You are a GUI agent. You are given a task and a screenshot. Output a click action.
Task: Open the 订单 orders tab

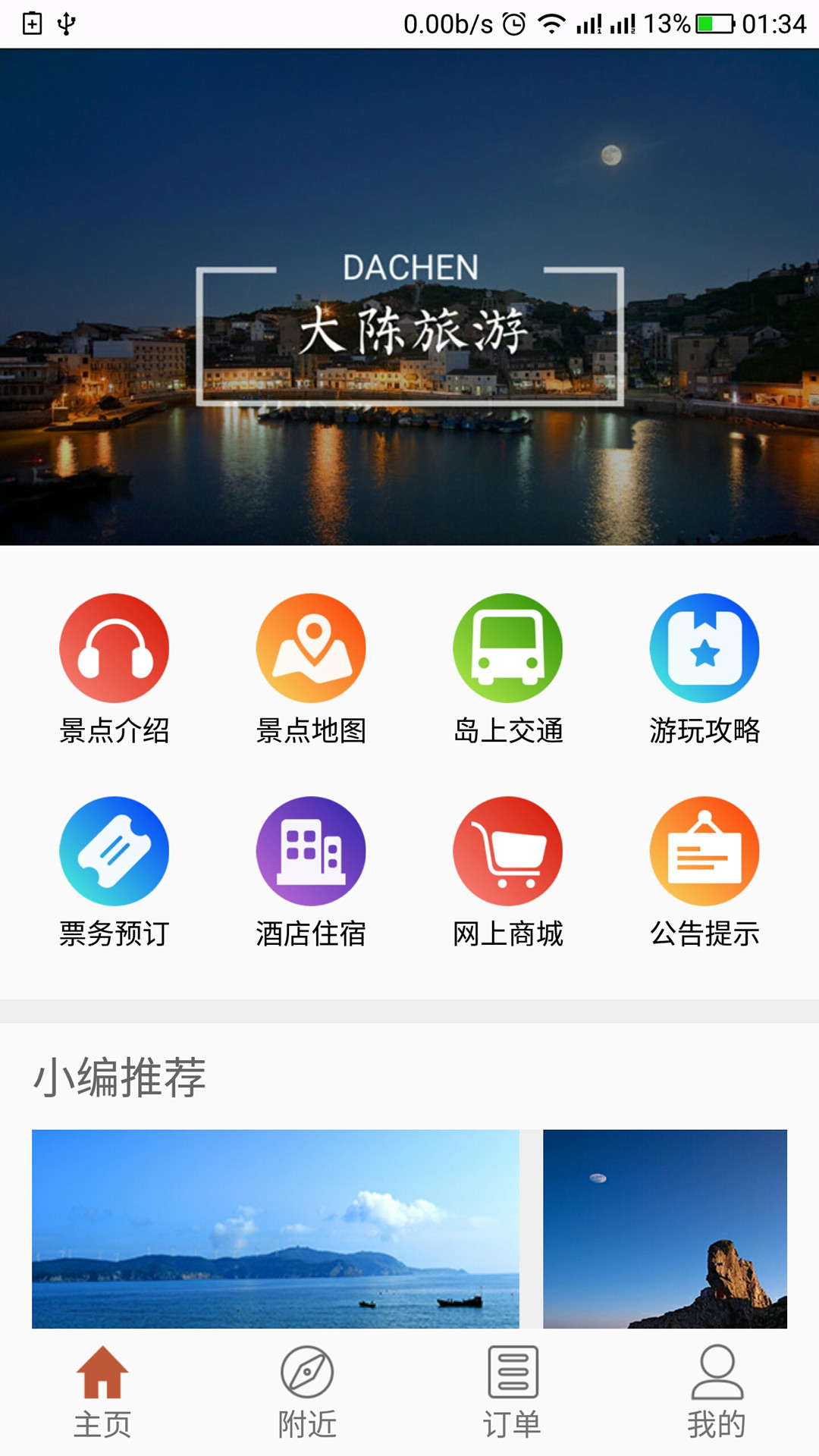[x=512, y=1392]
